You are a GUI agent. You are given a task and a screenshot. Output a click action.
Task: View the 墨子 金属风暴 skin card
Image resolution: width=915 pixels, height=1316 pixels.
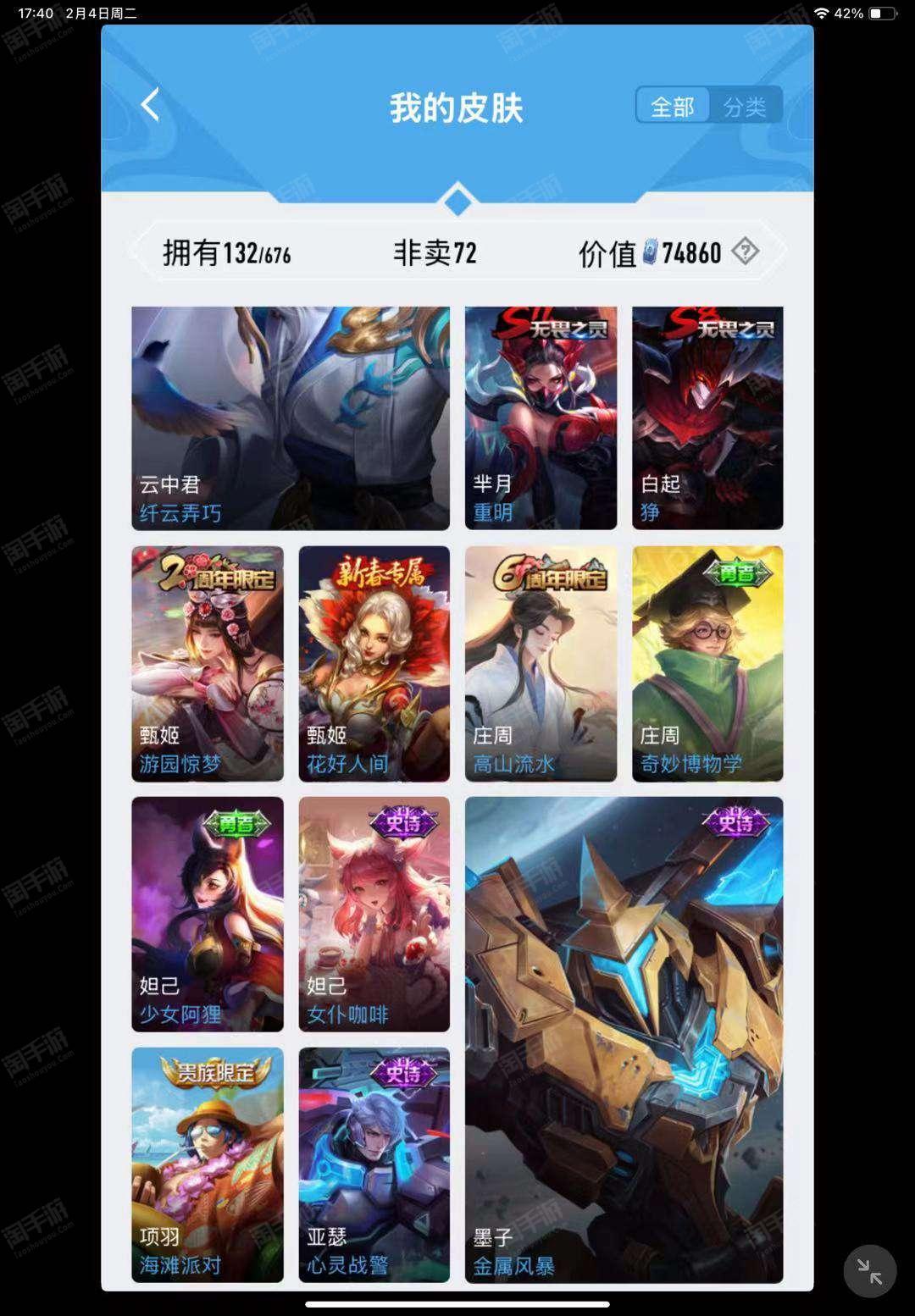point(624,1039)
